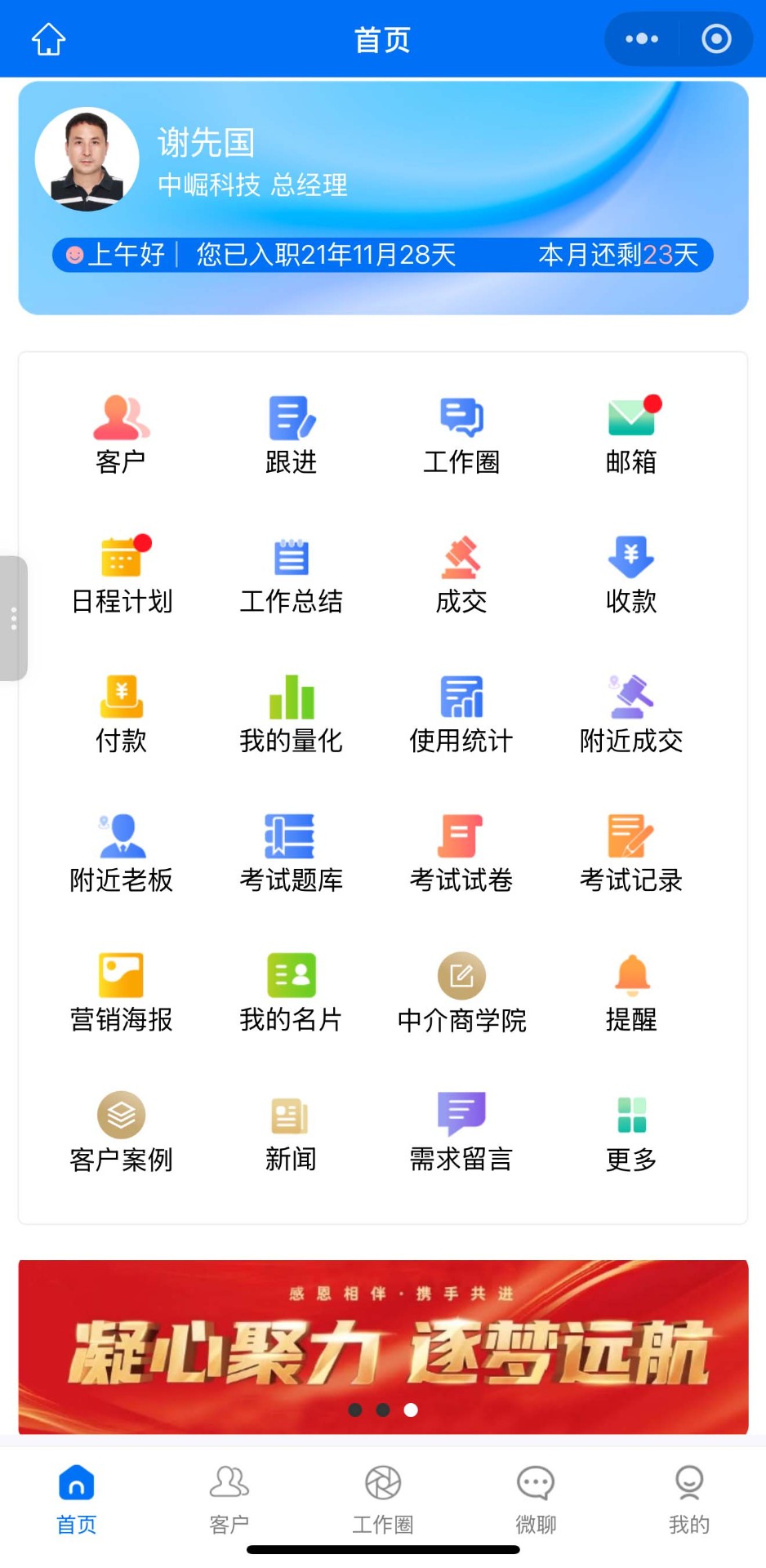Open 考试题库 question bank
Viewport: 766px width, 1568px height.
(291, 853)
